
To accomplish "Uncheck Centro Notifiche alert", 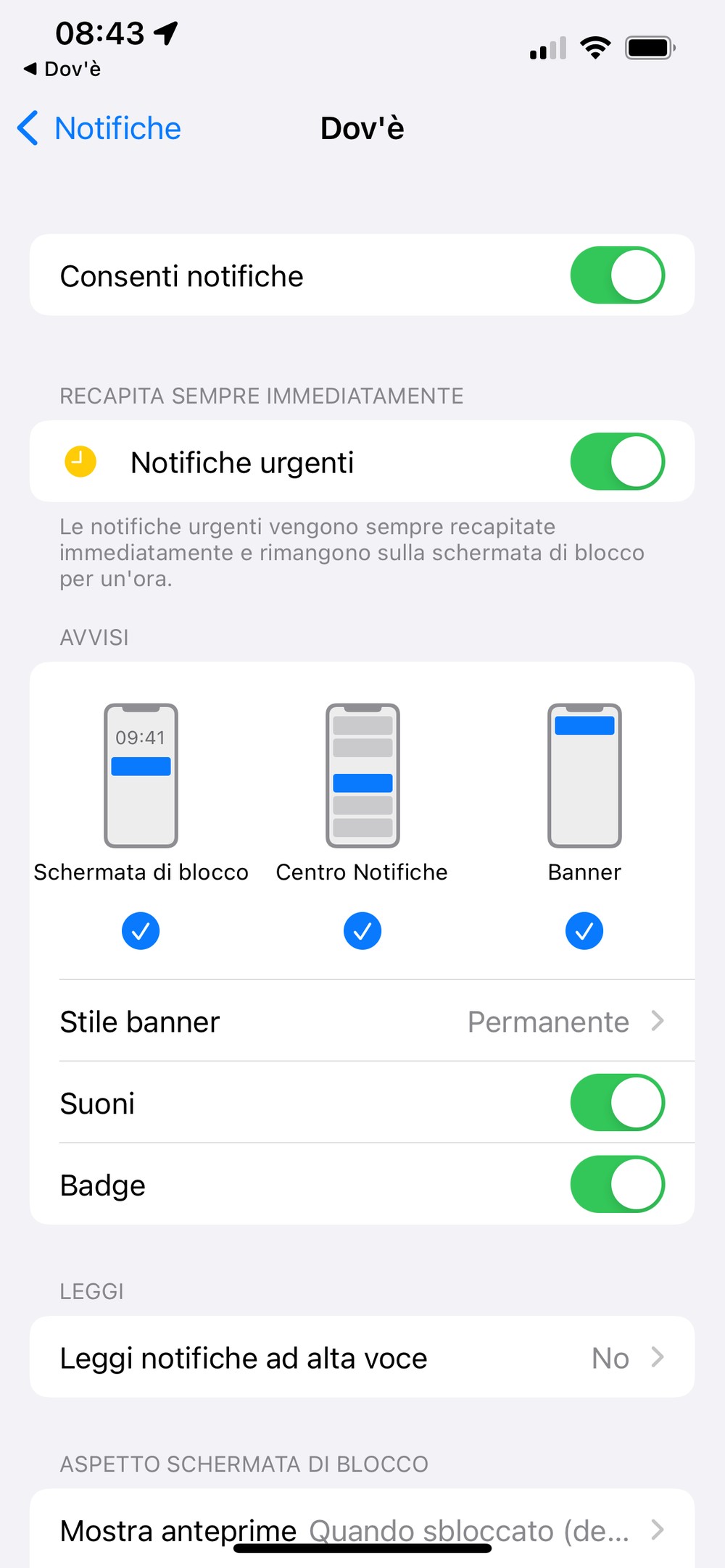I will coord(362,931).
